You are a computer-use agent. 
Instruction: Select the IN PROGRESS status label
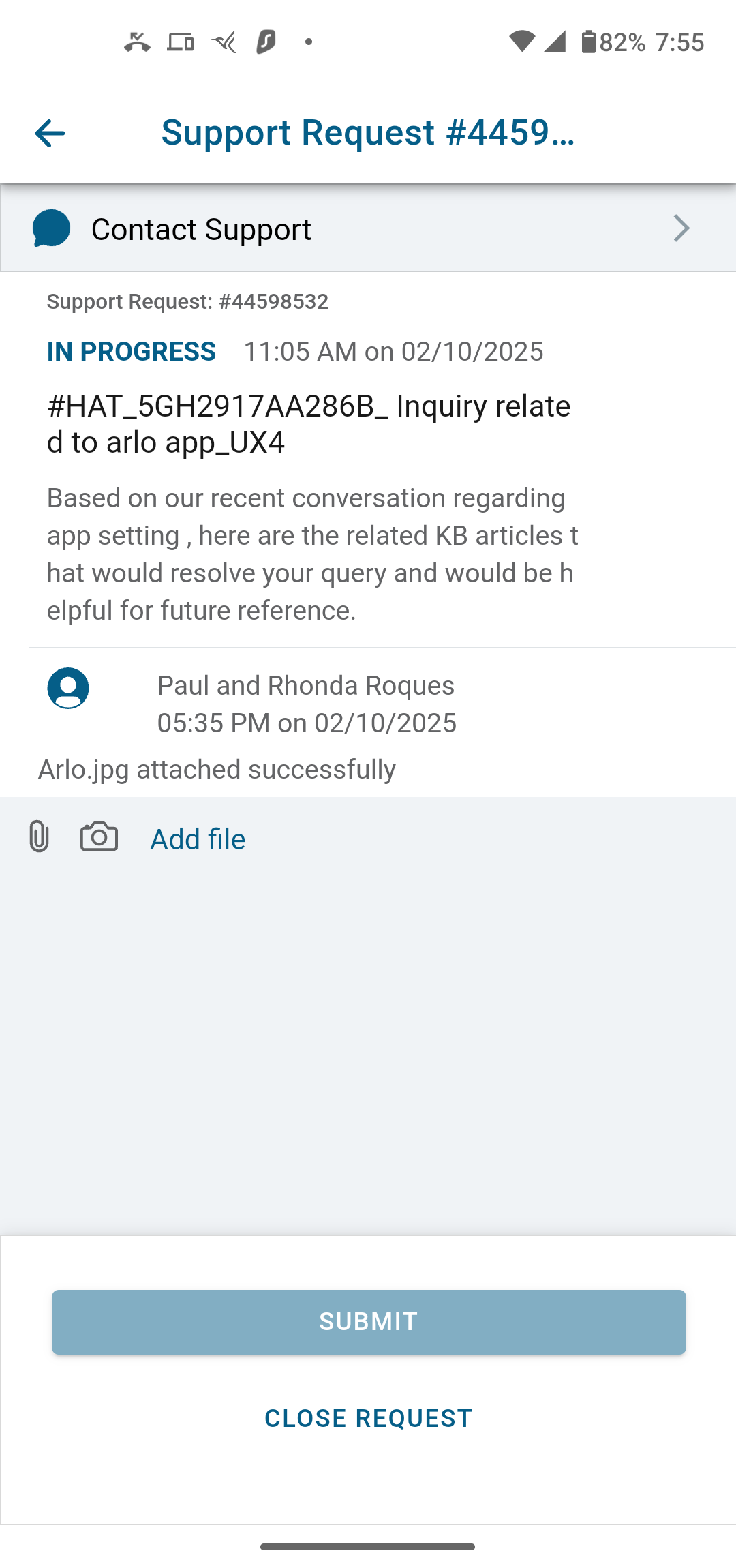(x=132, y=351)
